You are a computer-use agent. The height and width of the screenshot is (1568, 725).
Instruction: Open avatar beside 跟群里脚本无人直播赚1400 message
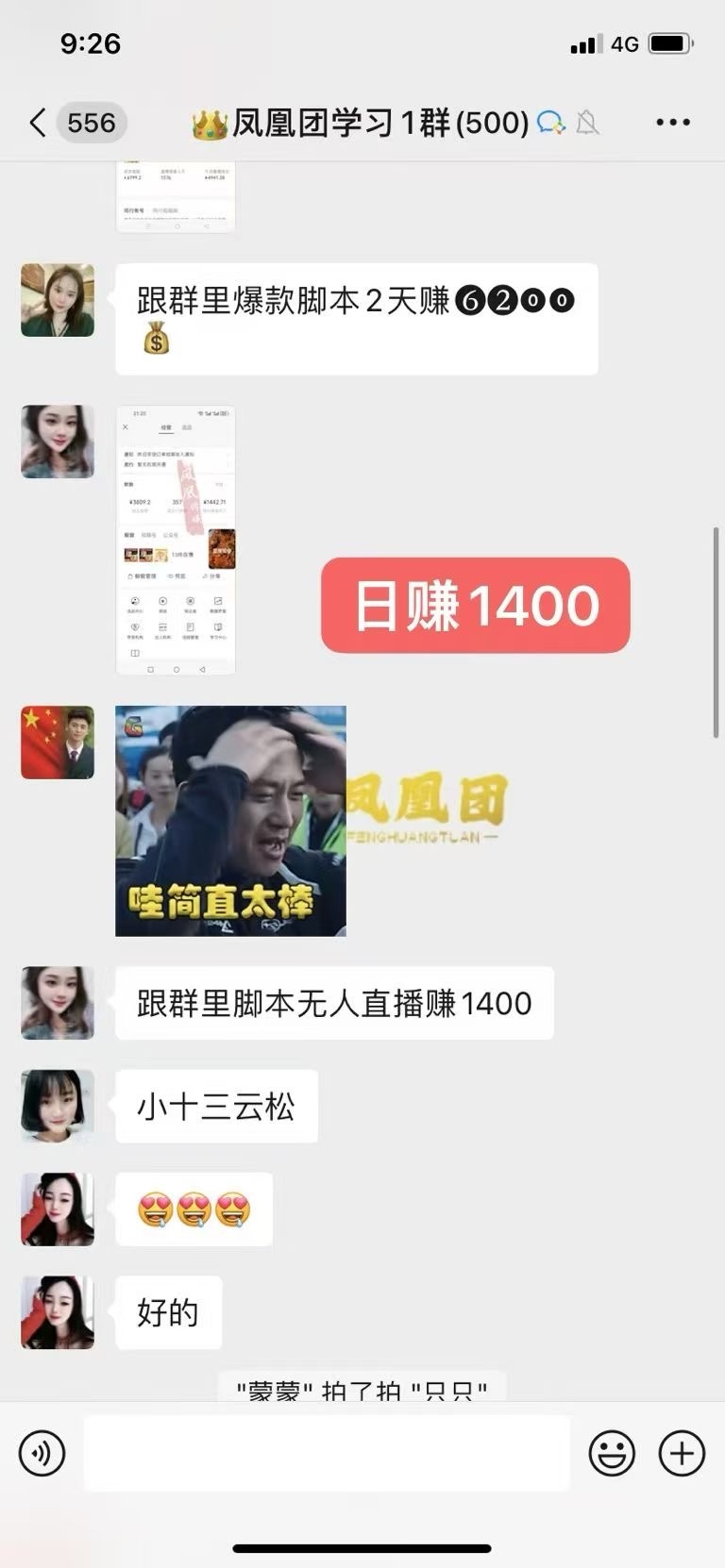58,1003
